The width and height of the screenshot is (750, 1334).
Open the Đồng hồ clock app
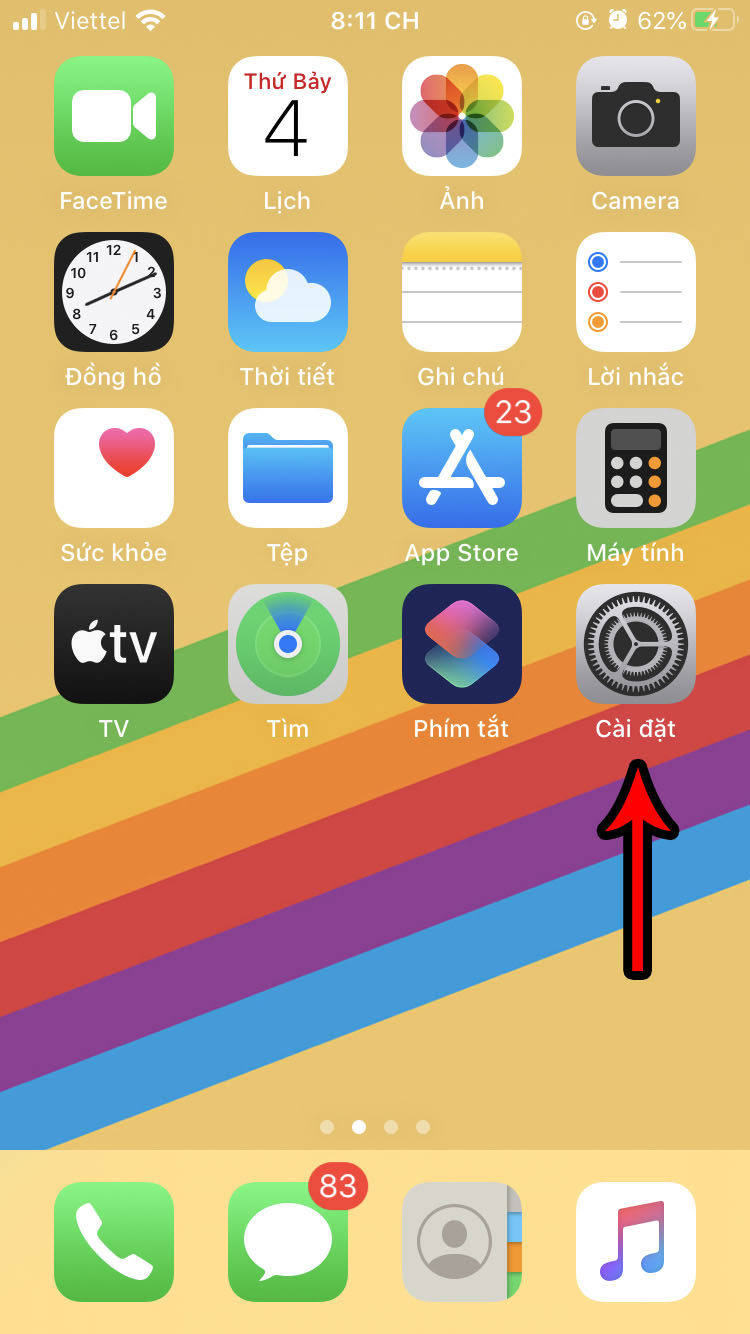114,292
